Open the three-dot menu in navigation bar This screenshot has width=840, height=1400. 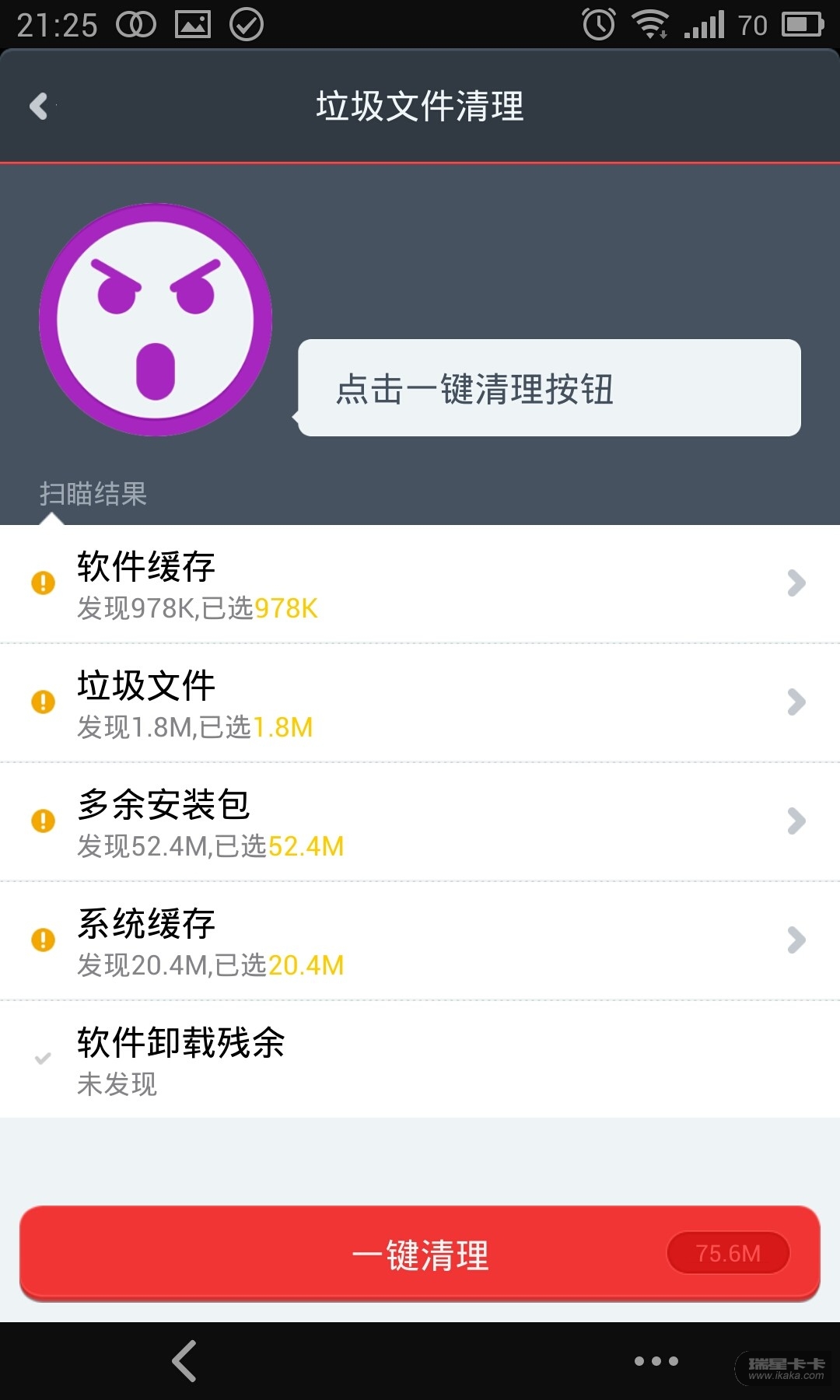[656, 1361]
